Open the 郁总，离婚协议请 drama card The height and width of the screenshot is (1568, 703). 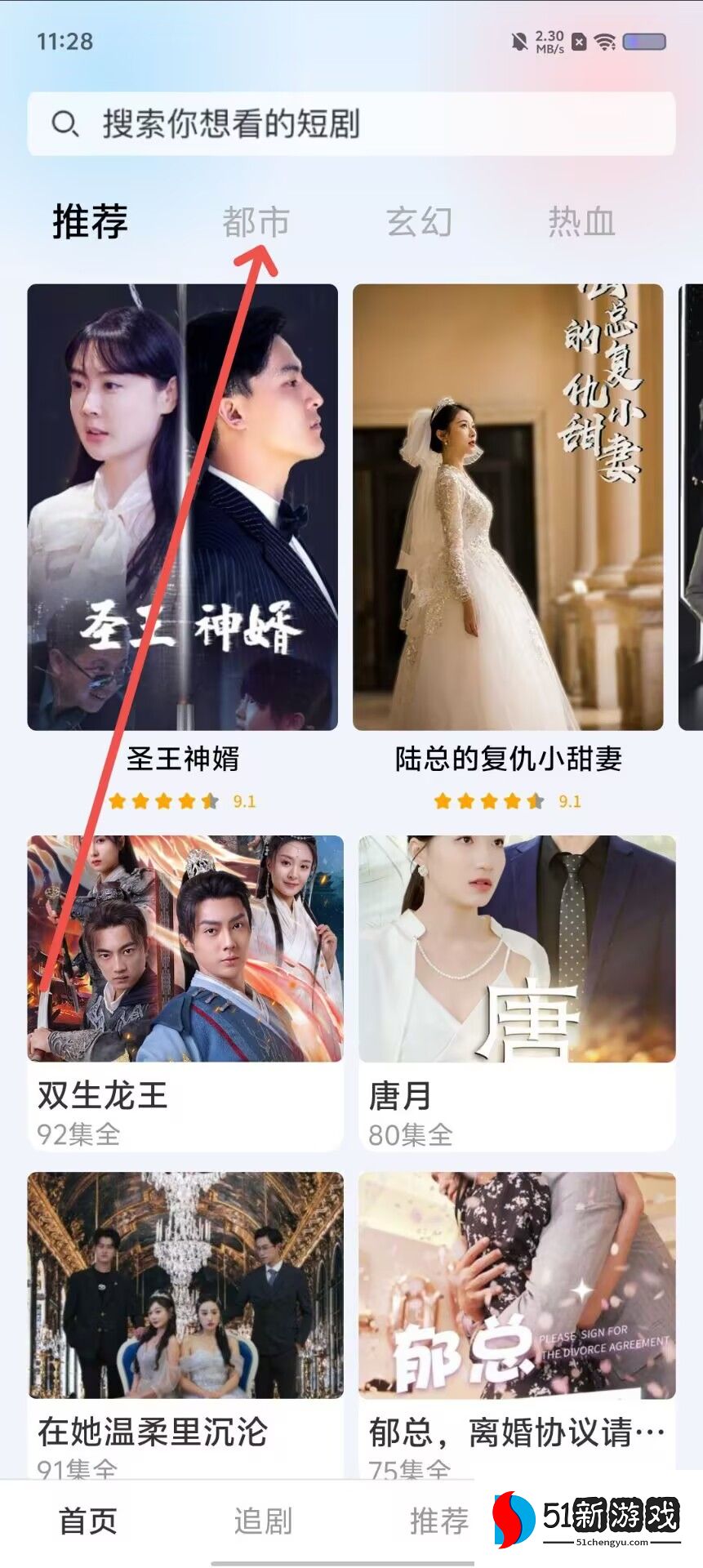(x=517, y=1323)
